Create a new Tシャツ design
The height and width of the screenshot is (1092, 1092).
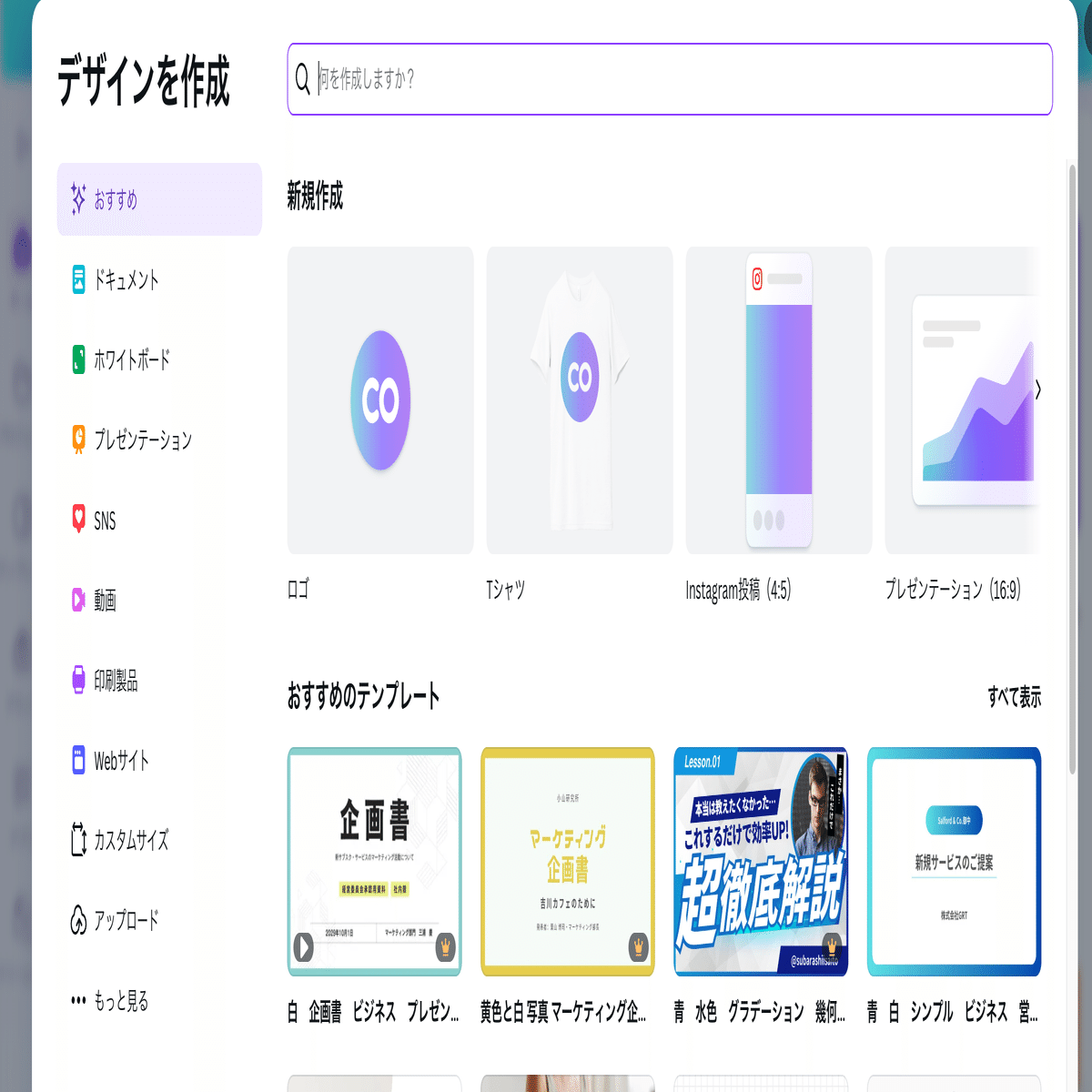[580, 400]
